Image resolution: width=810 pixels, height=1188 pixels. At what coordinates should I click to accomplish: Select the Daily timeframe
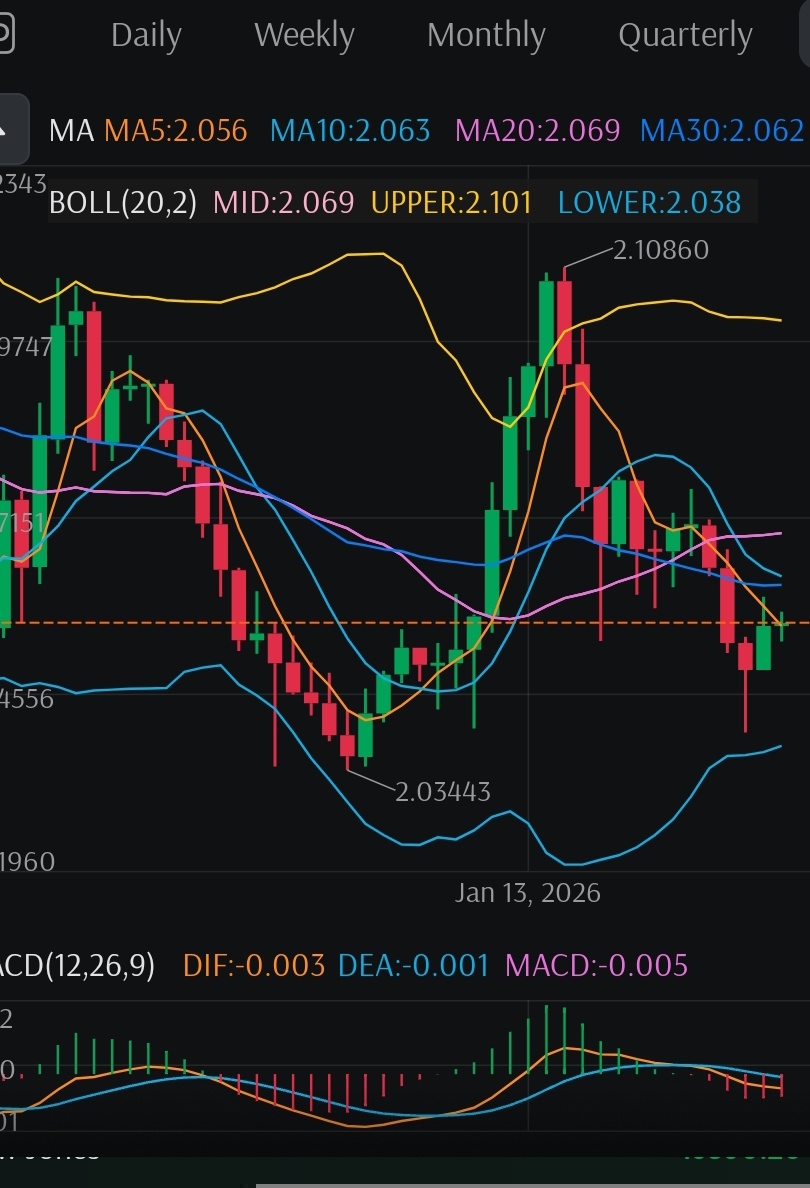(x=146, y=35)
